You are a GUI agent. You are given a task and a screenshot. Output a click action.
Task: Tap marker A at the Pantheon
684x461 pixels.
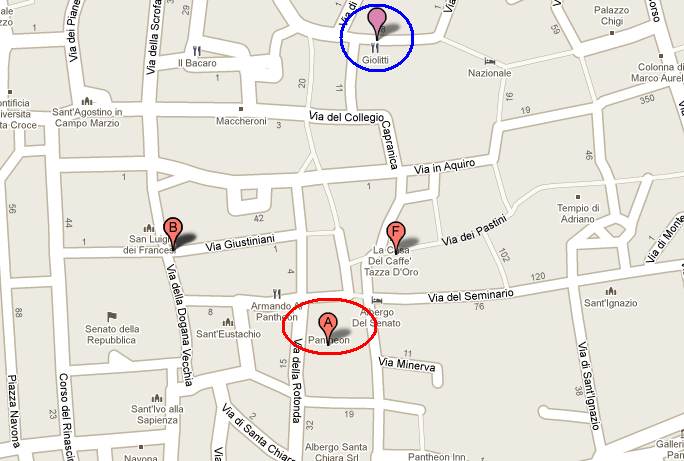coord(326,325)
